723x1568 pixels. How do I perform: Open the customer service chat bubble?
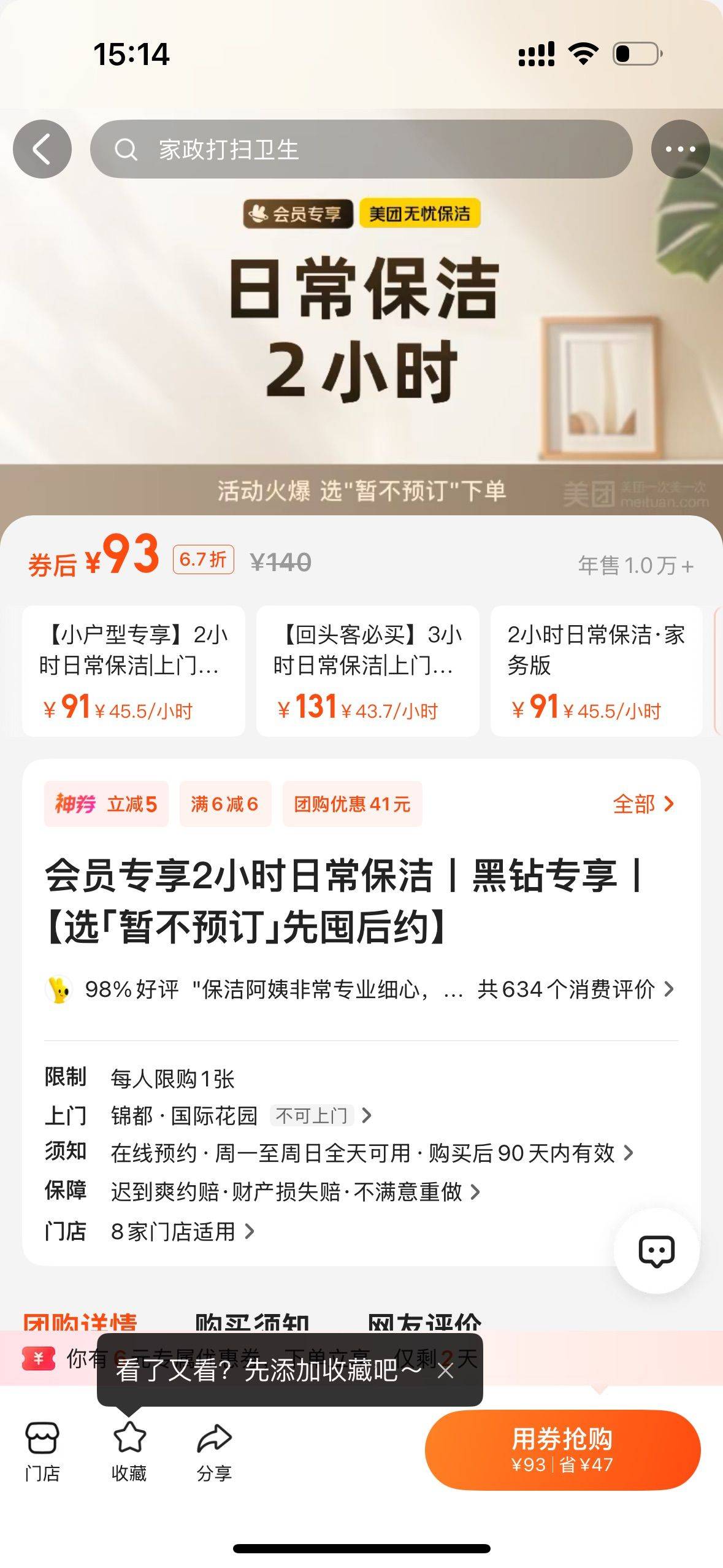[656, 1251]
